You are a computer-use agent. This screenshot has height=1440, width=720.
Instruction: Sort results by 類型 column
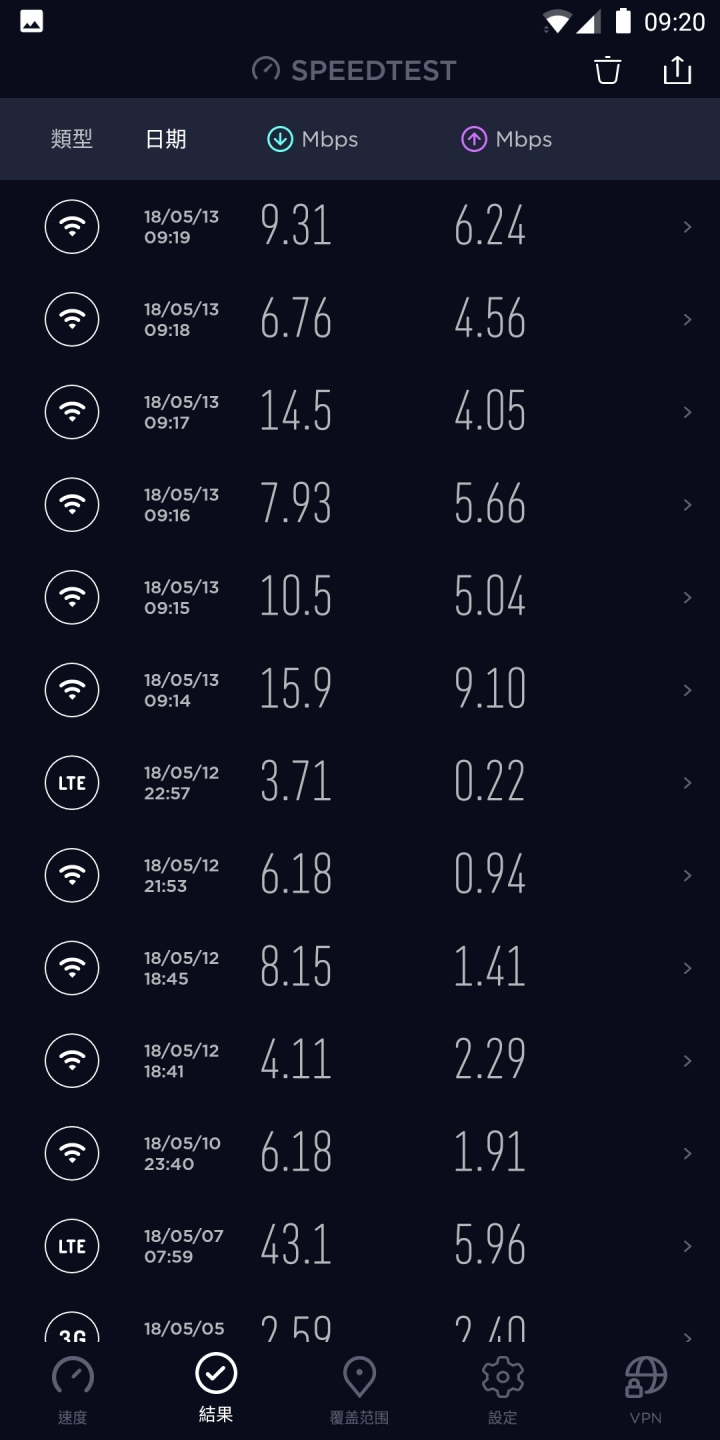click(x=72, y=139)
